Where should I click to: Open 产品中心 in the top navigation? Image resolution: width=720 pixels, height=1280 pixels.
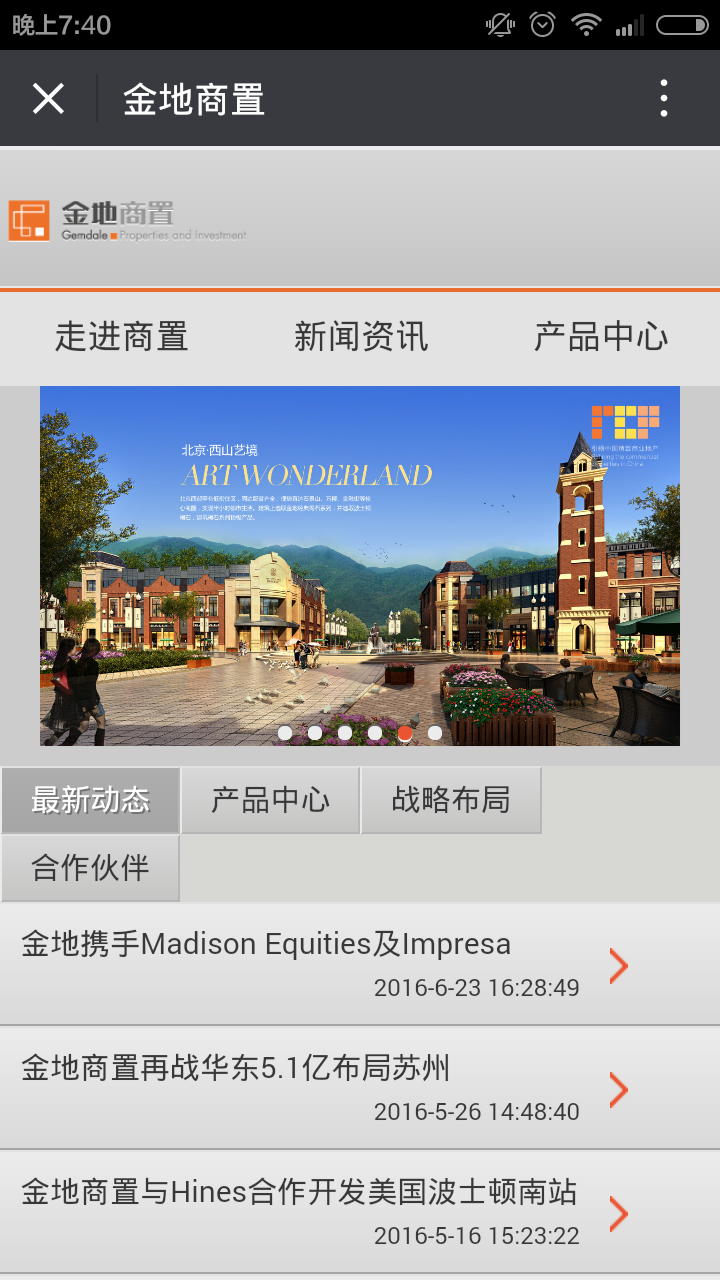600,336
